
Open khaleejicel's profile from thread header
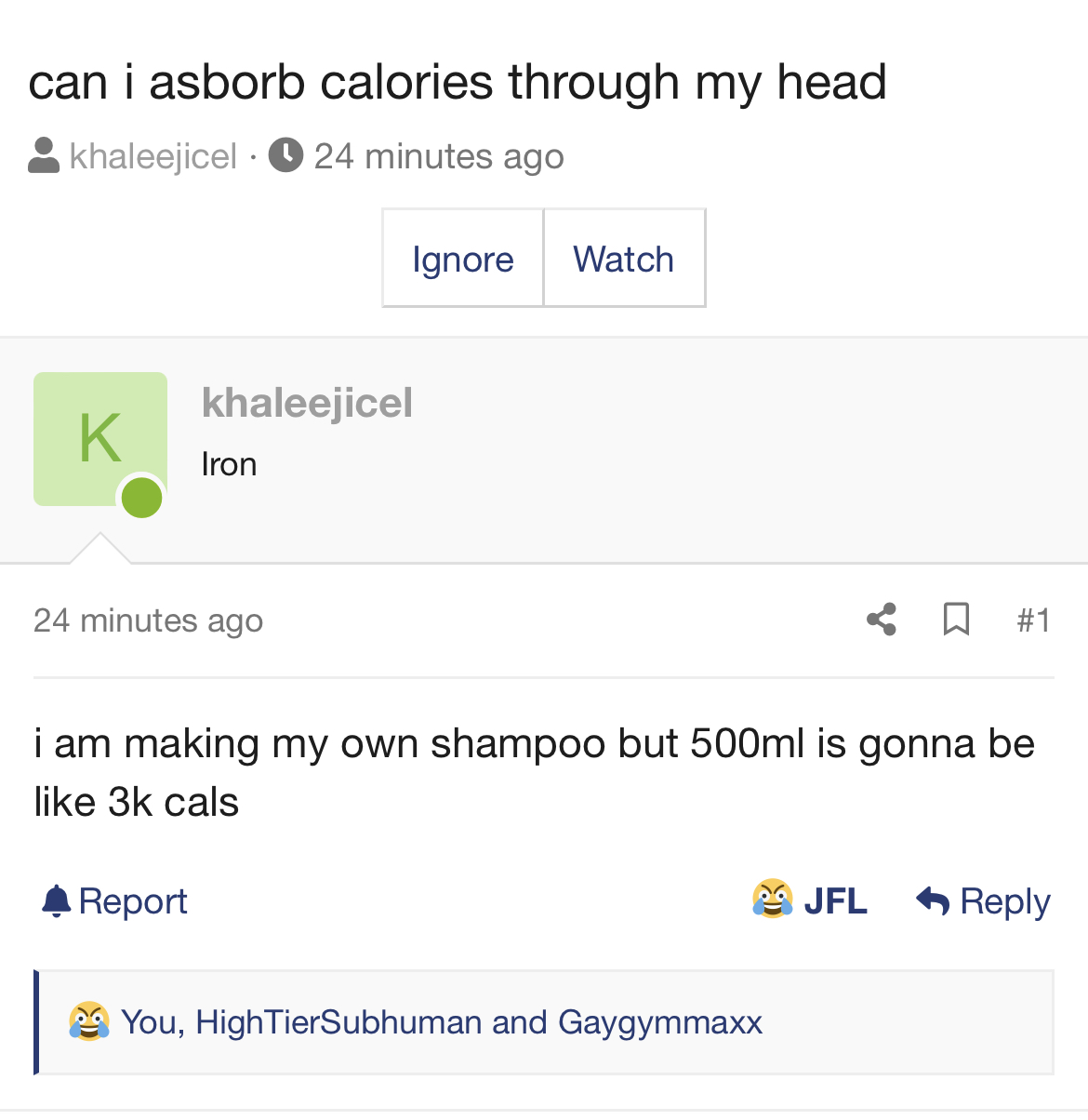[x=153, y=156]
